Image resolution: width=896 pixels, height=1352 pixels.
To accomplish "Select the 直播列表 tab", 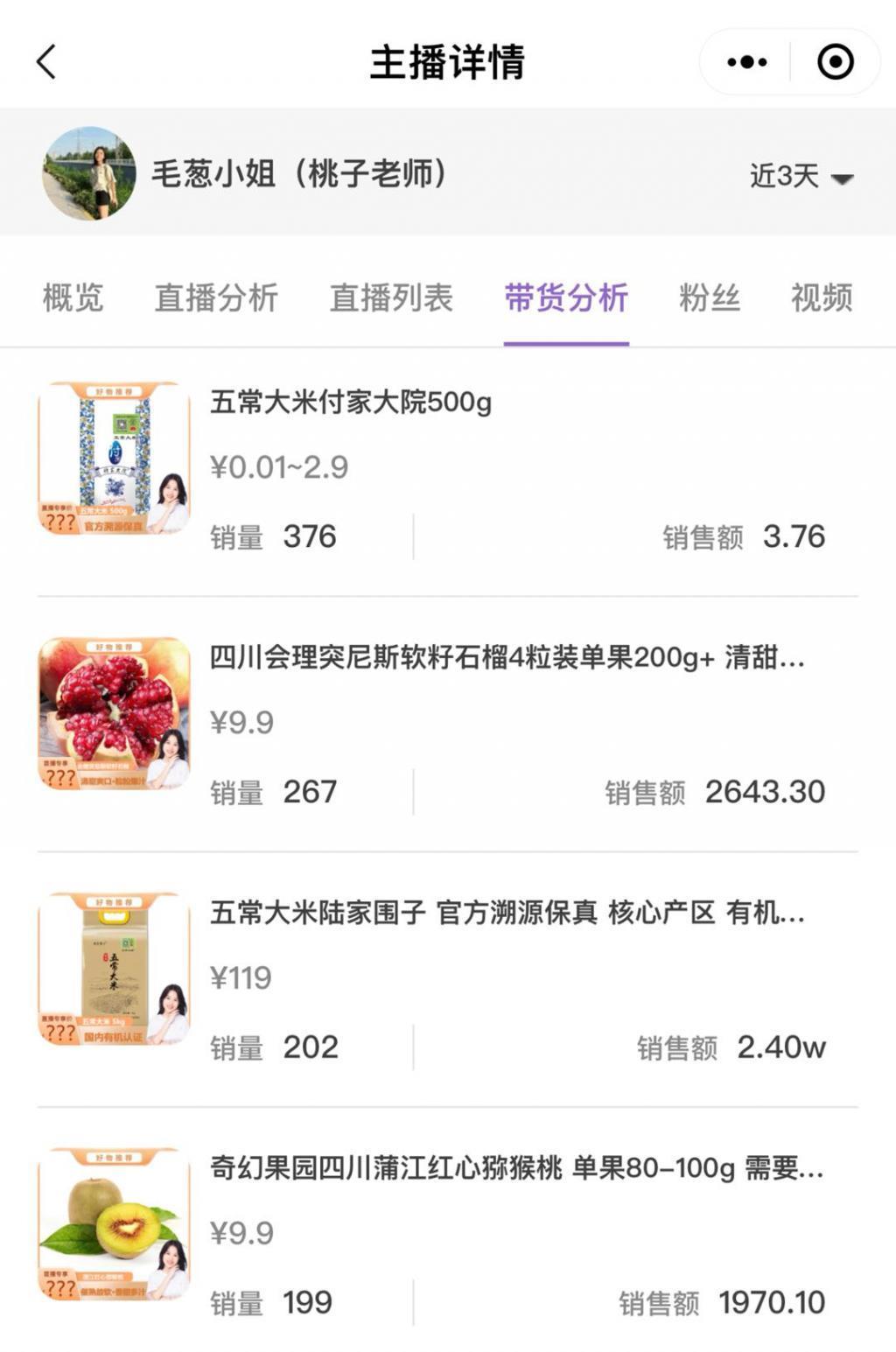I will point(390,298).
